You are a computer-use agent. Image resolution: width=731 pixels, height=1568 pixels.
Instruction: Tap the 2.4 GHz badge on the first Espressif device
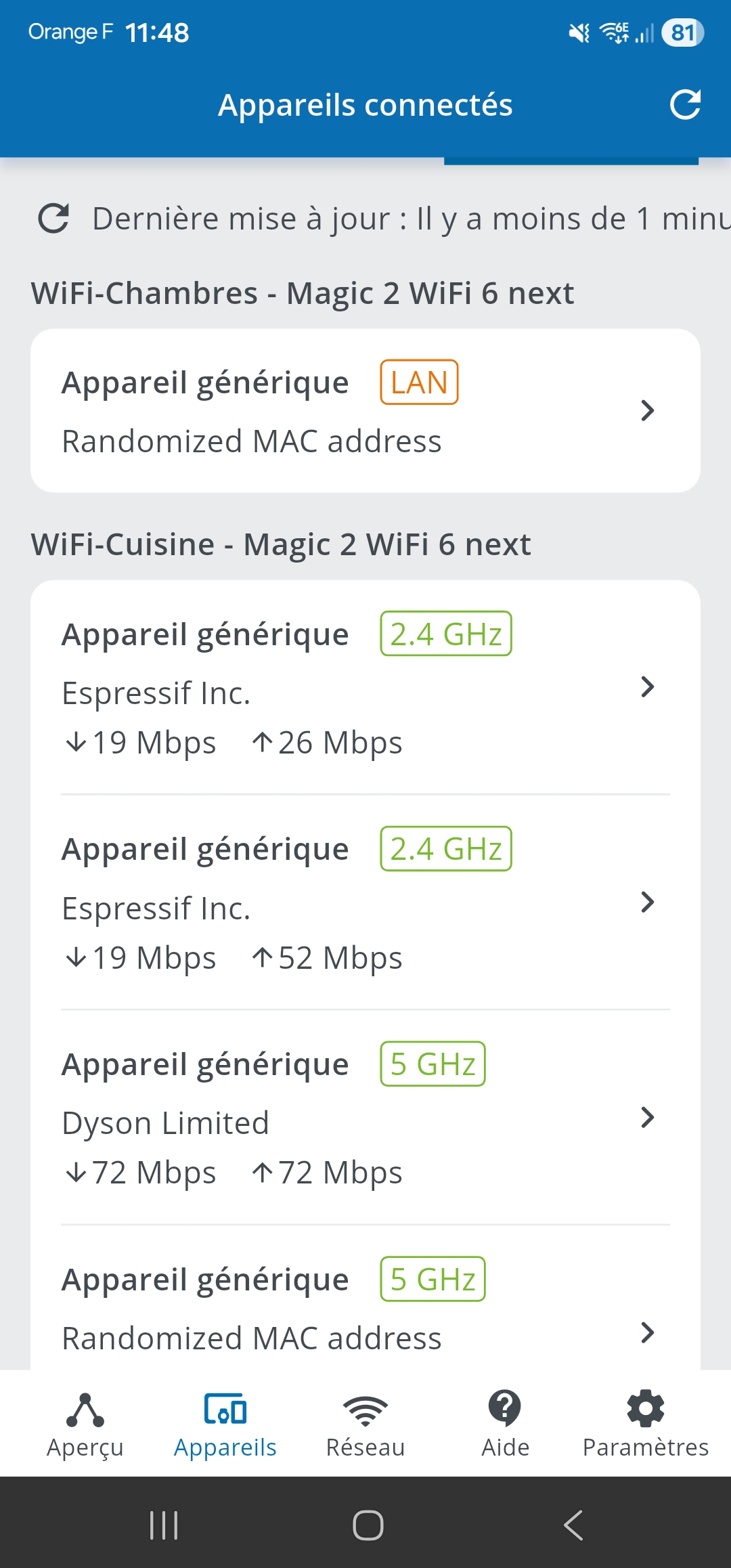pos(447,634)
